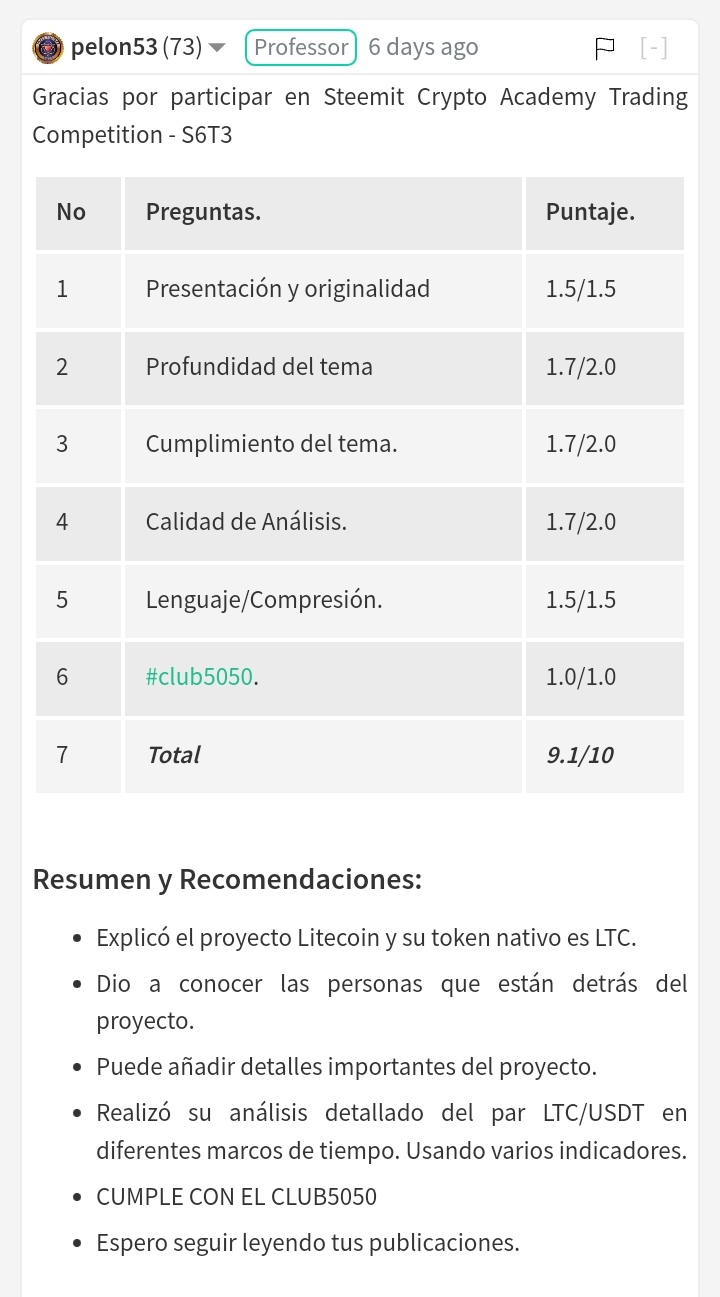Open the "6 days ago" comment permalink
The height and width of the screenshot is (1297, 720).
pyautogui.click(x=423, y=47)
